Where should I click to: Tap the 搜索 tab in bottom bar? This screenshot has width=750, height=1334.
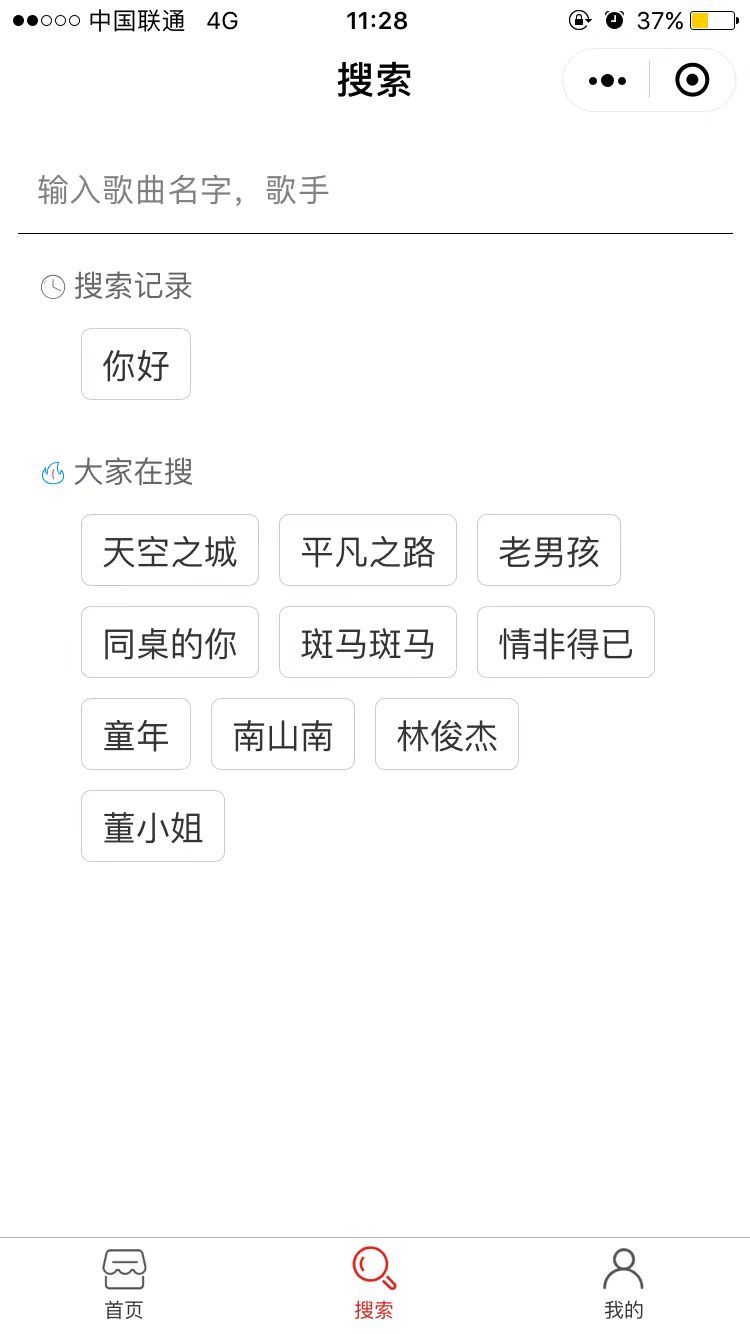[375, 1285]
